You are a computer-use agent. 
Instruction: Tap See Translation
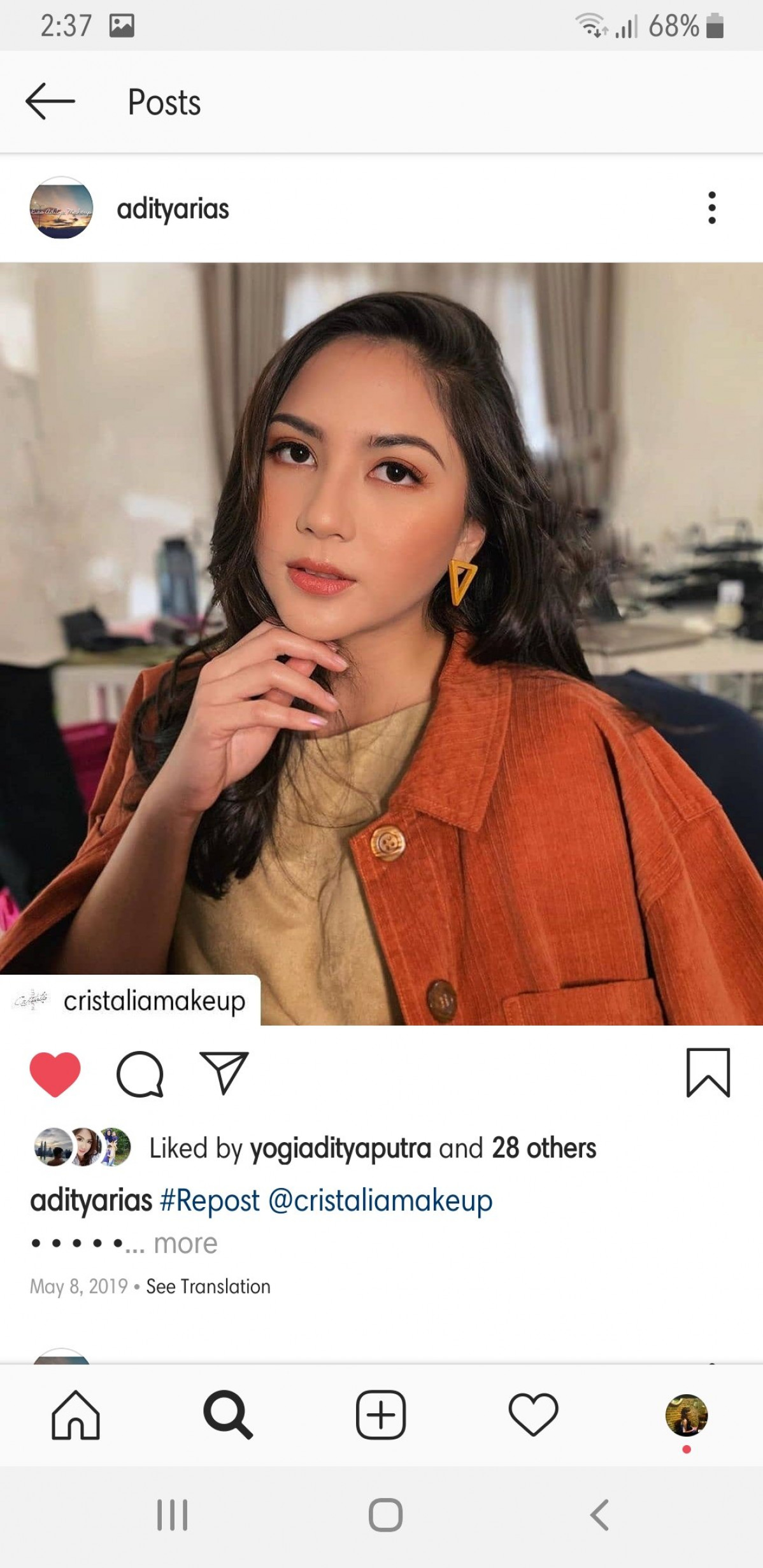(x=208, y=1287)
